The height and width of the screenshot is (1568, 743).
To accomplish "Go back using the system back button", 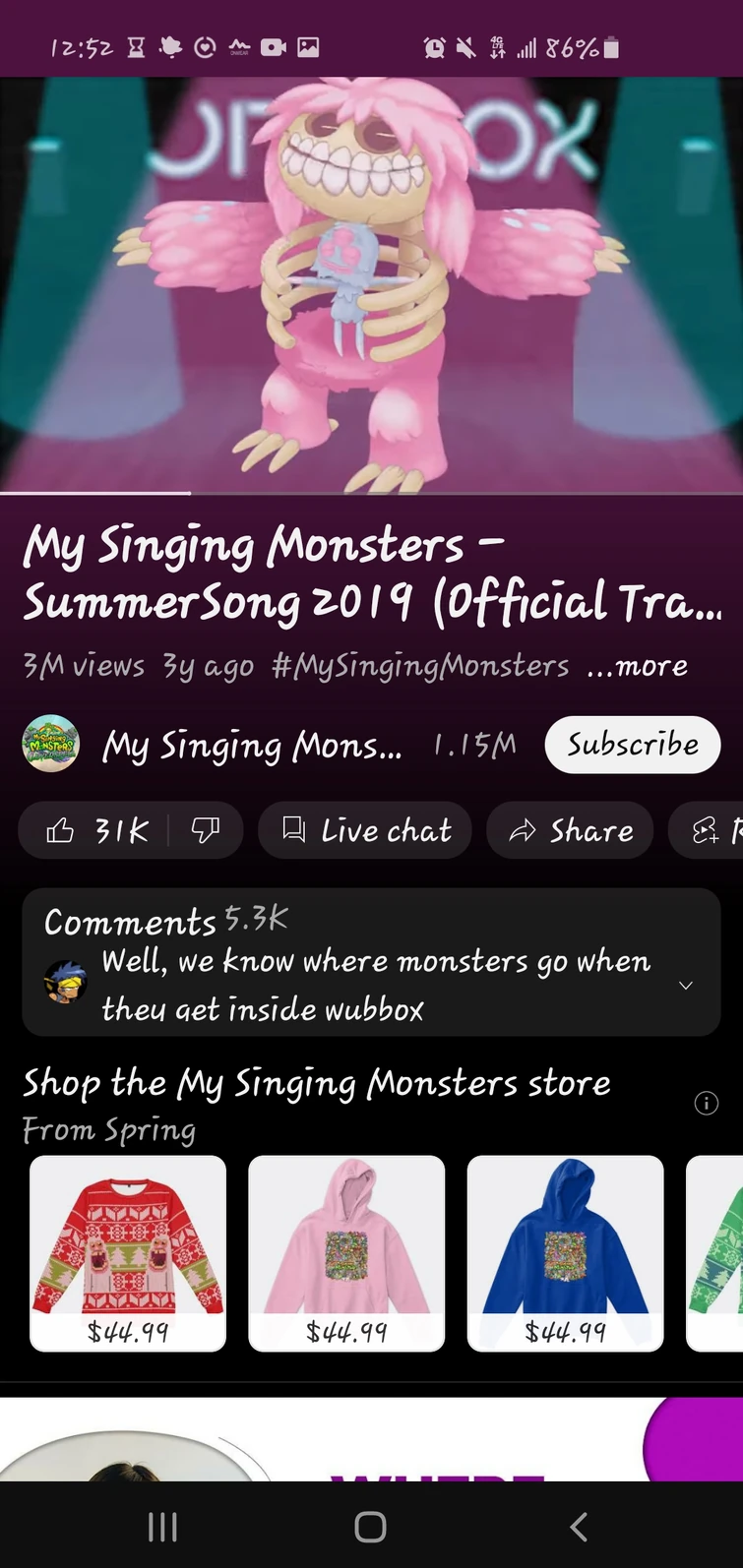I will pyautogui.click(x=579, y=1527).
